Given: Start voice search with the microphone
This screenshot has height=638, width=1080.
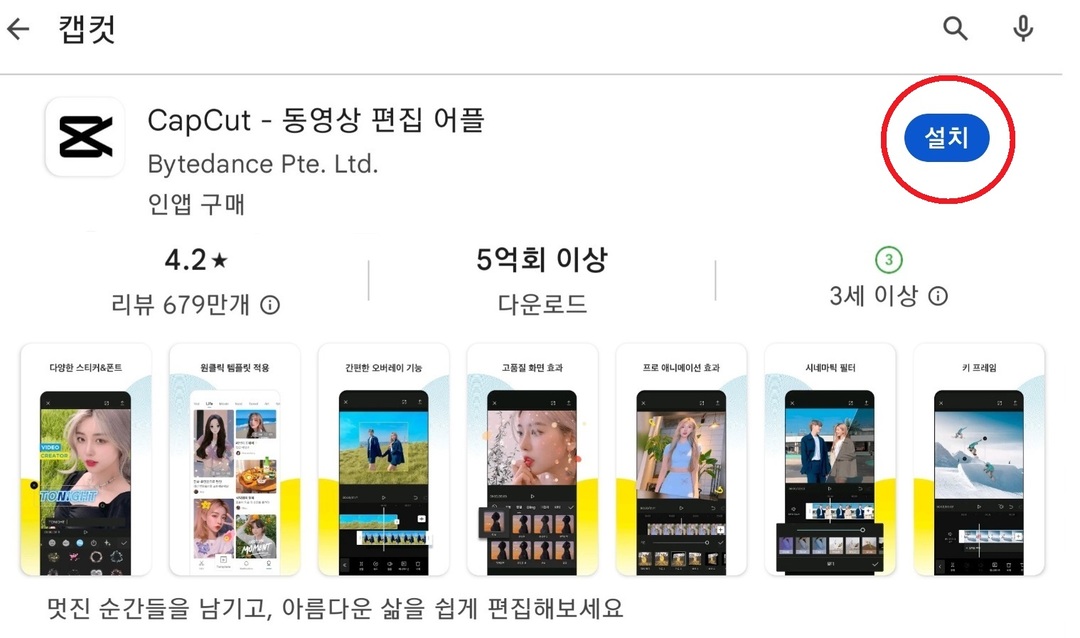Looking at the screenshot, I should point(1023,29).
